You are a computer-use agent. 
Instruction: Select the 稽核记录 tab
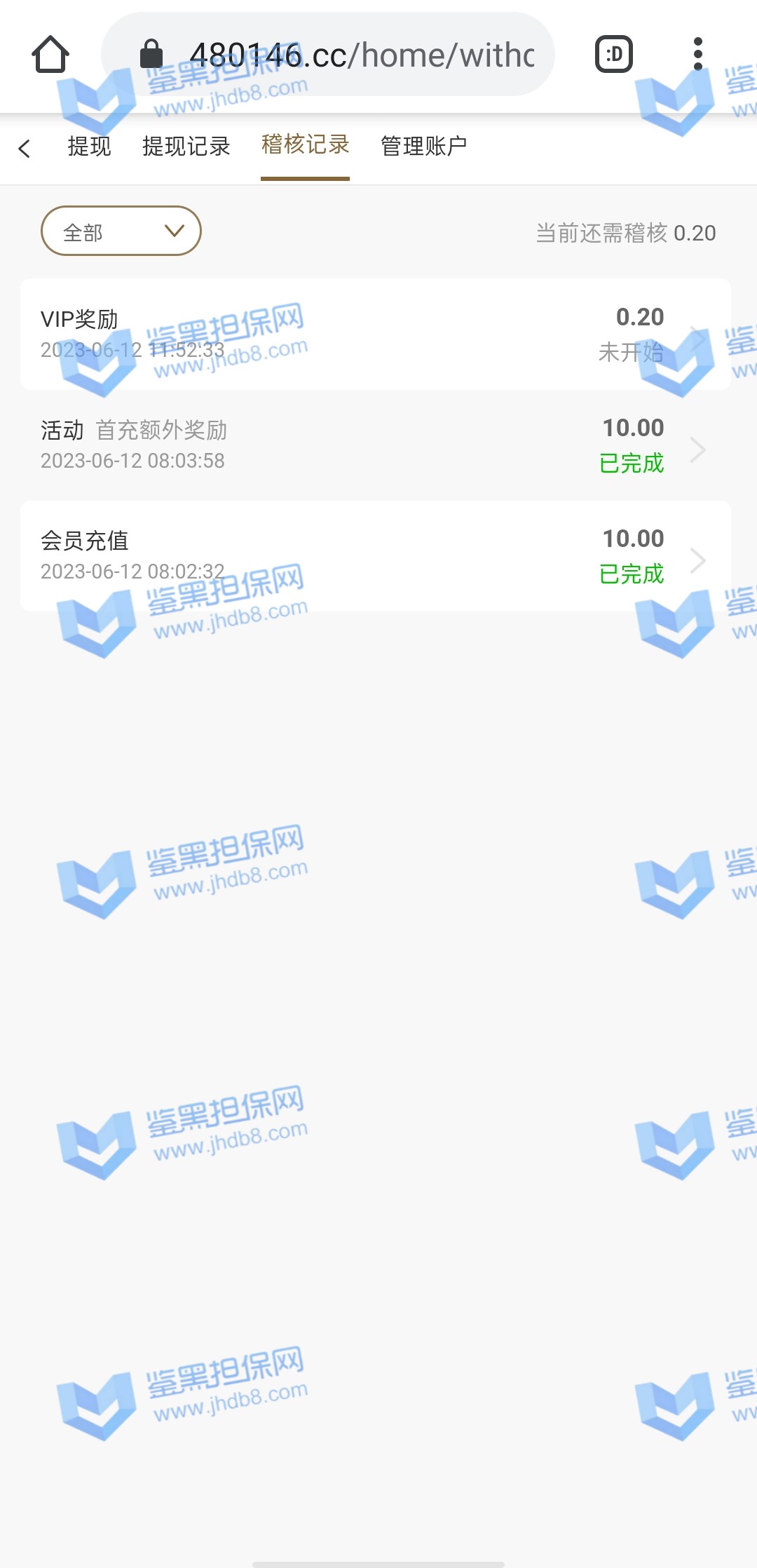[x=305, y=145]
